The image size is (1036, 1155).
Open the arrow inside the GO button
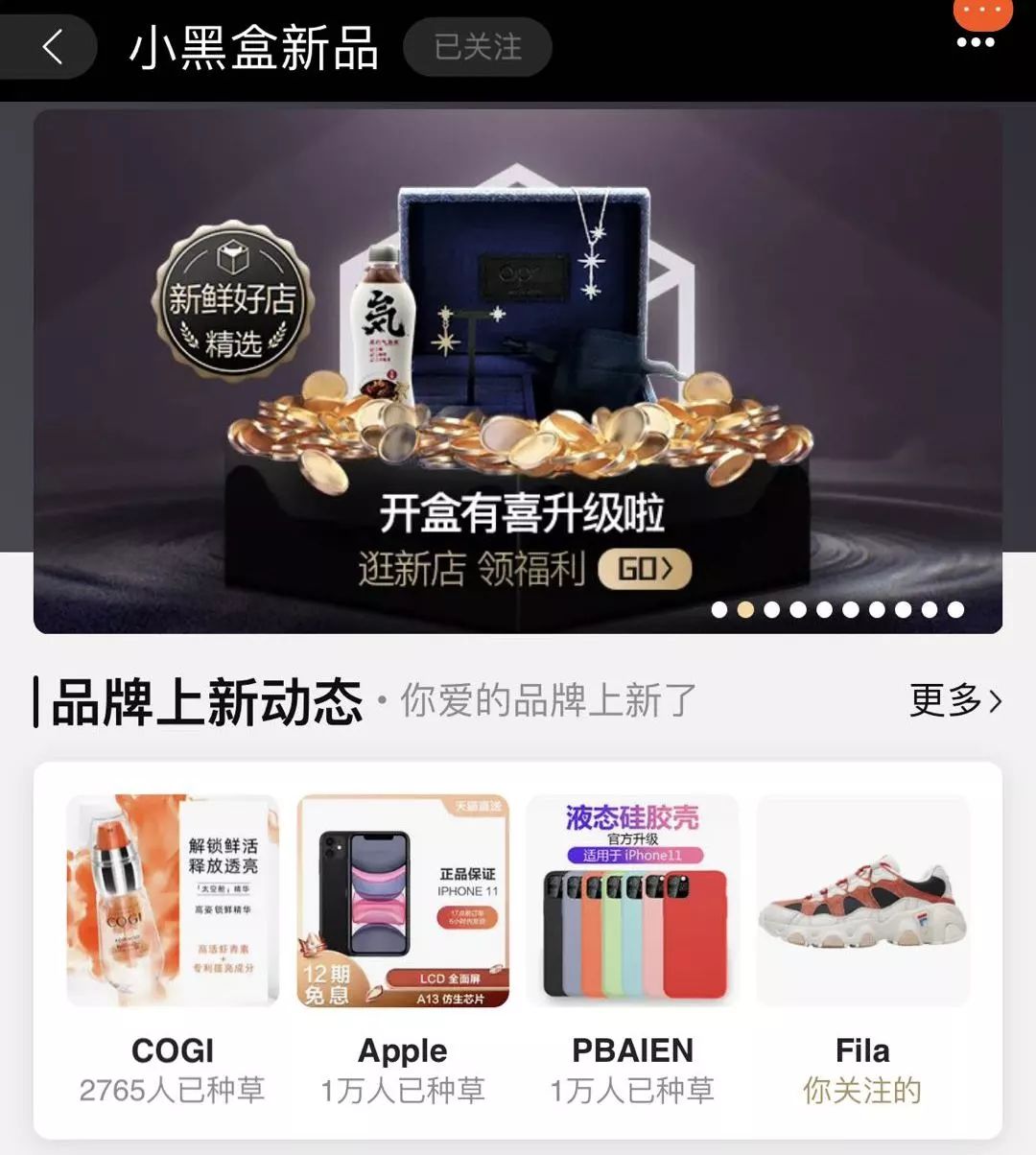click(x=668, y=569)
